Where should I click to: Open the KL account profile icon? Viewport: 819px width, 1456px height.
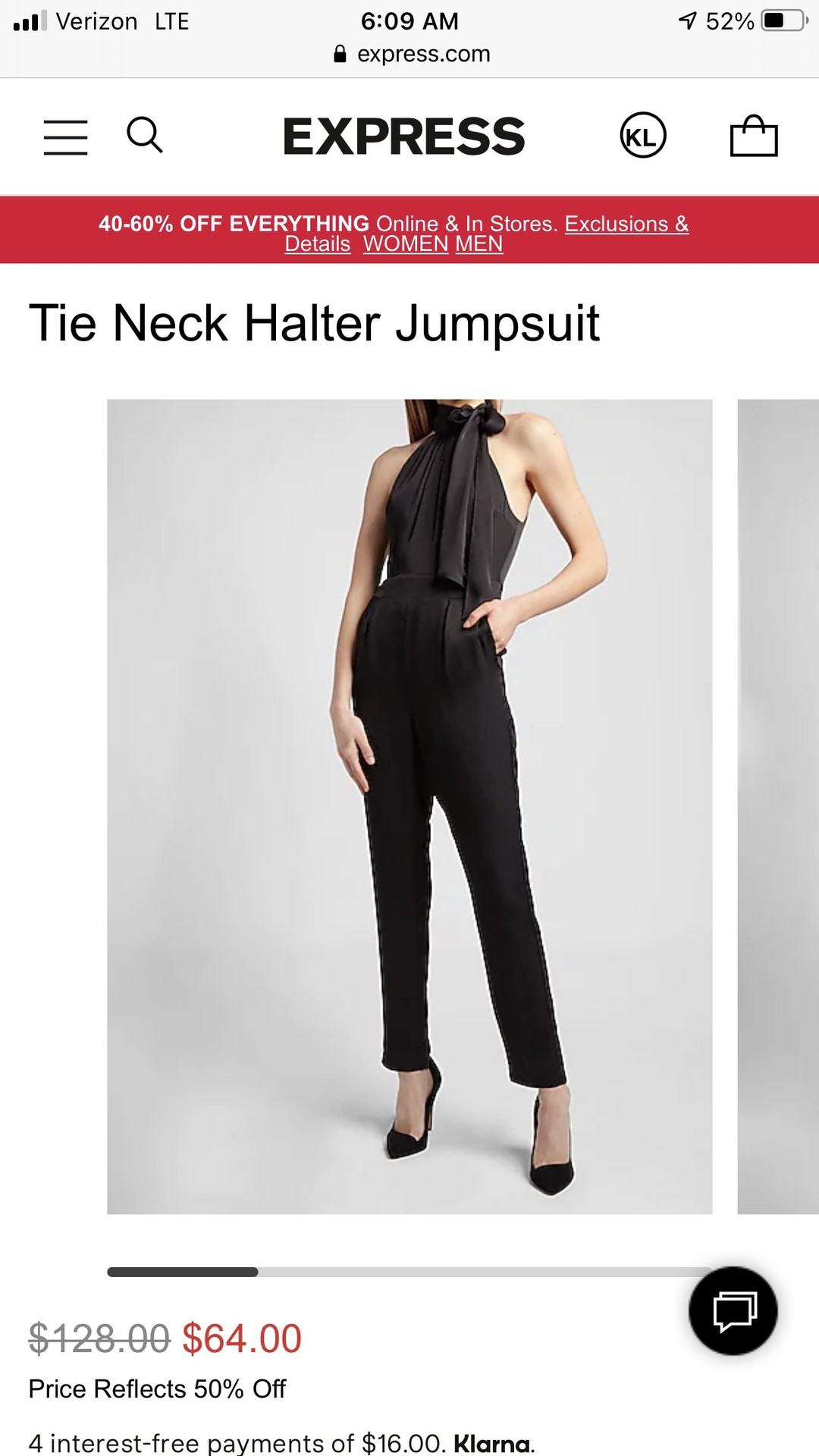point(643,136)
